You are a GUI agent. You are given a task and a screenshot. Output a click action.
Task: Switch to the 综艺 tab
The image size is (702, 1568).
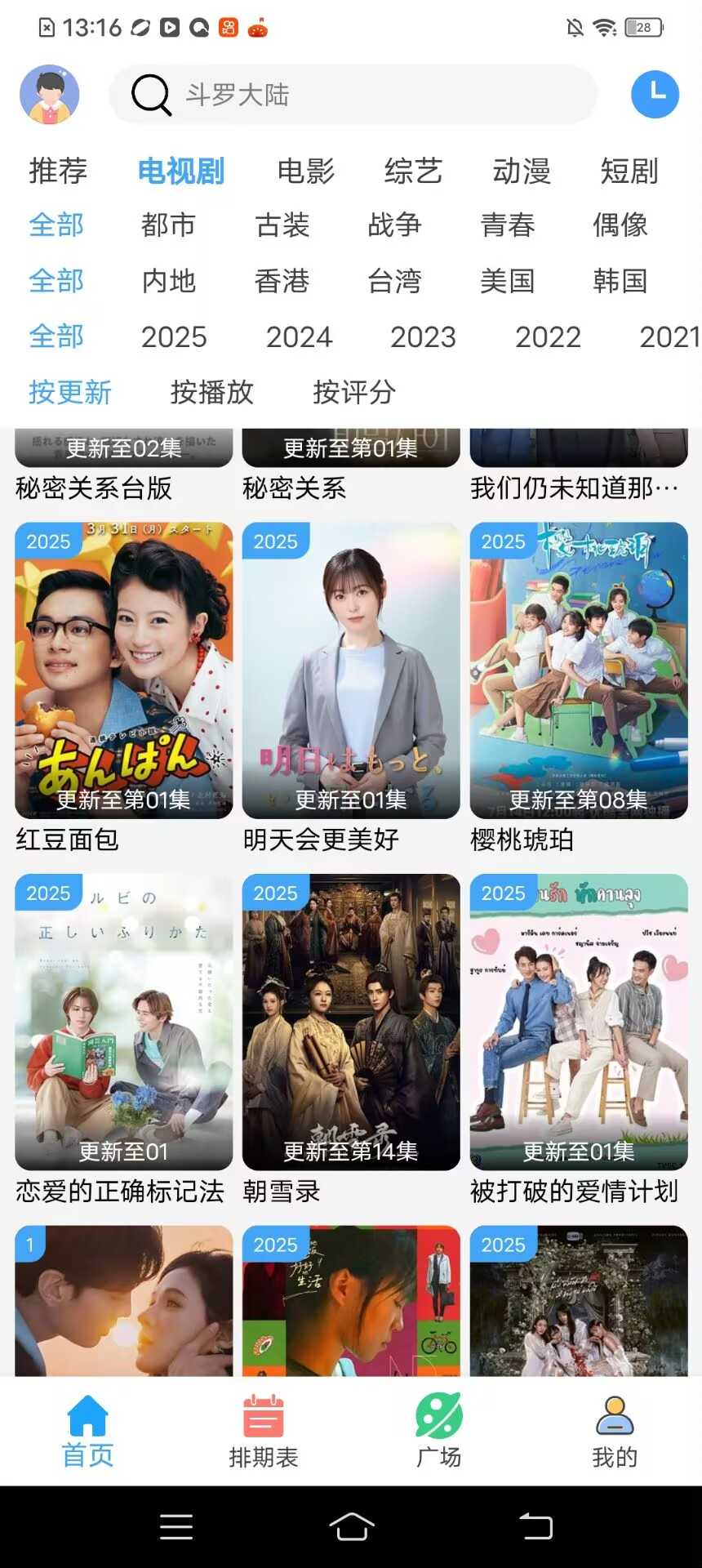point(414,171)
